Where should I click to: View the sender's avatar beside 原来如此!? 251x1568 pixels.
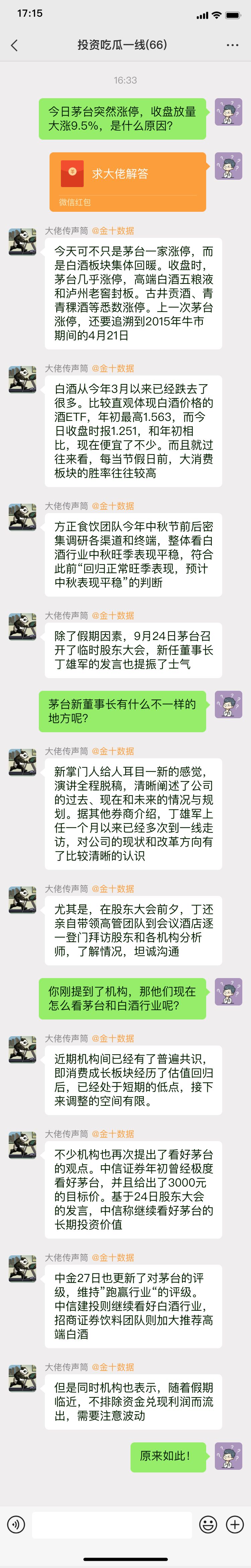click(x=229, y=1455)
